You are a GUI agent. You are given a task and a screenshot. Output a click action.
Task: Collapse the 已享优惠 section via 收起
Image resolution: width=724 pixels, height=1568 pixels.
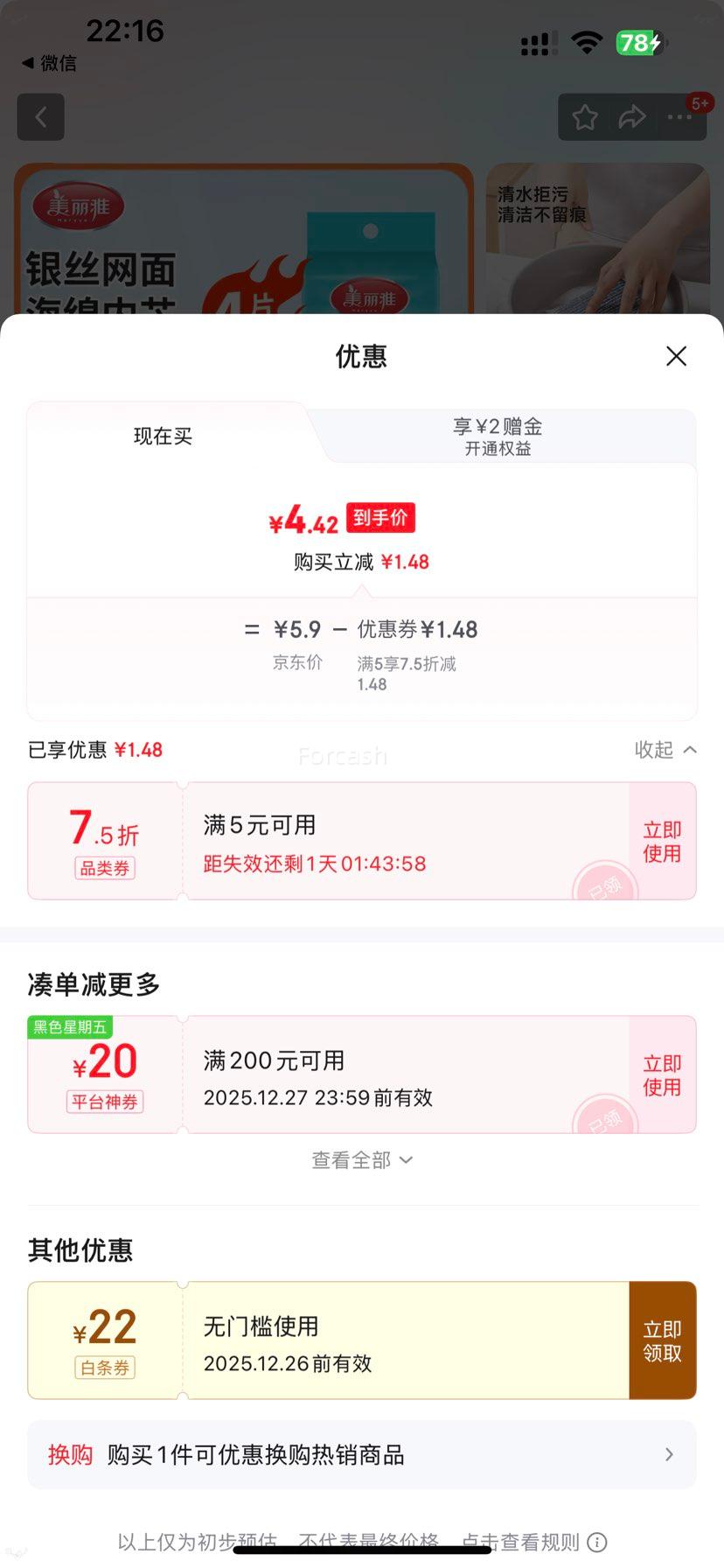point(665,750)
